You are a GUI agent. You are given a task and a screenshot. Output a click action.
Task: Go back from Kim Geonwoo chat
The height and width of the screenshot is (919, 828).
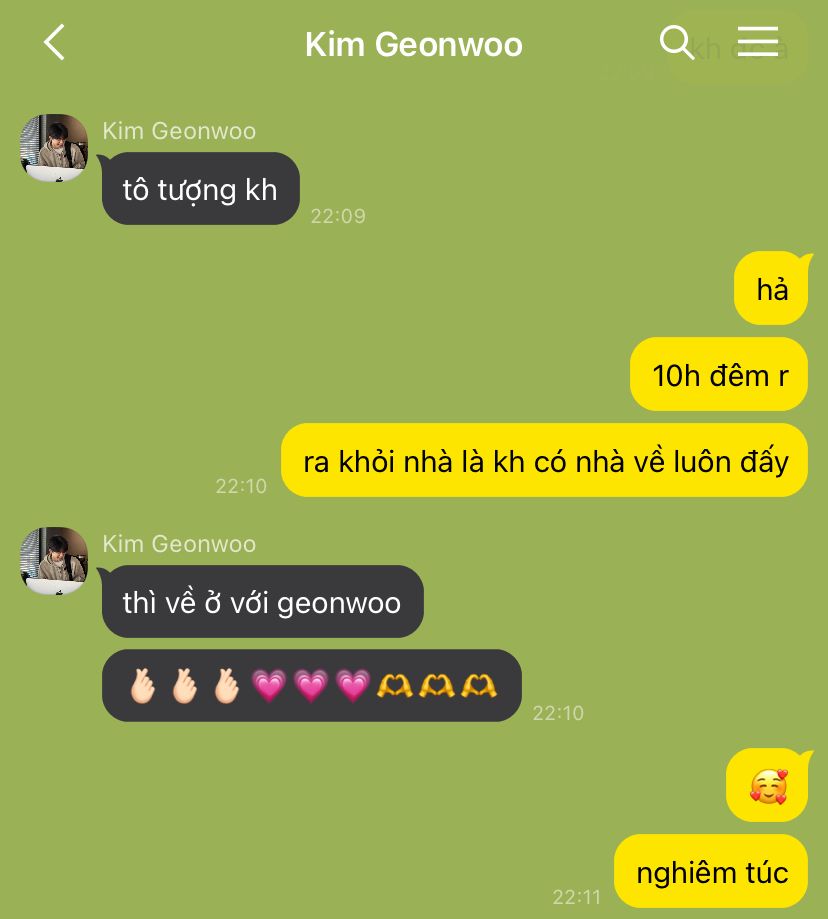54,43
